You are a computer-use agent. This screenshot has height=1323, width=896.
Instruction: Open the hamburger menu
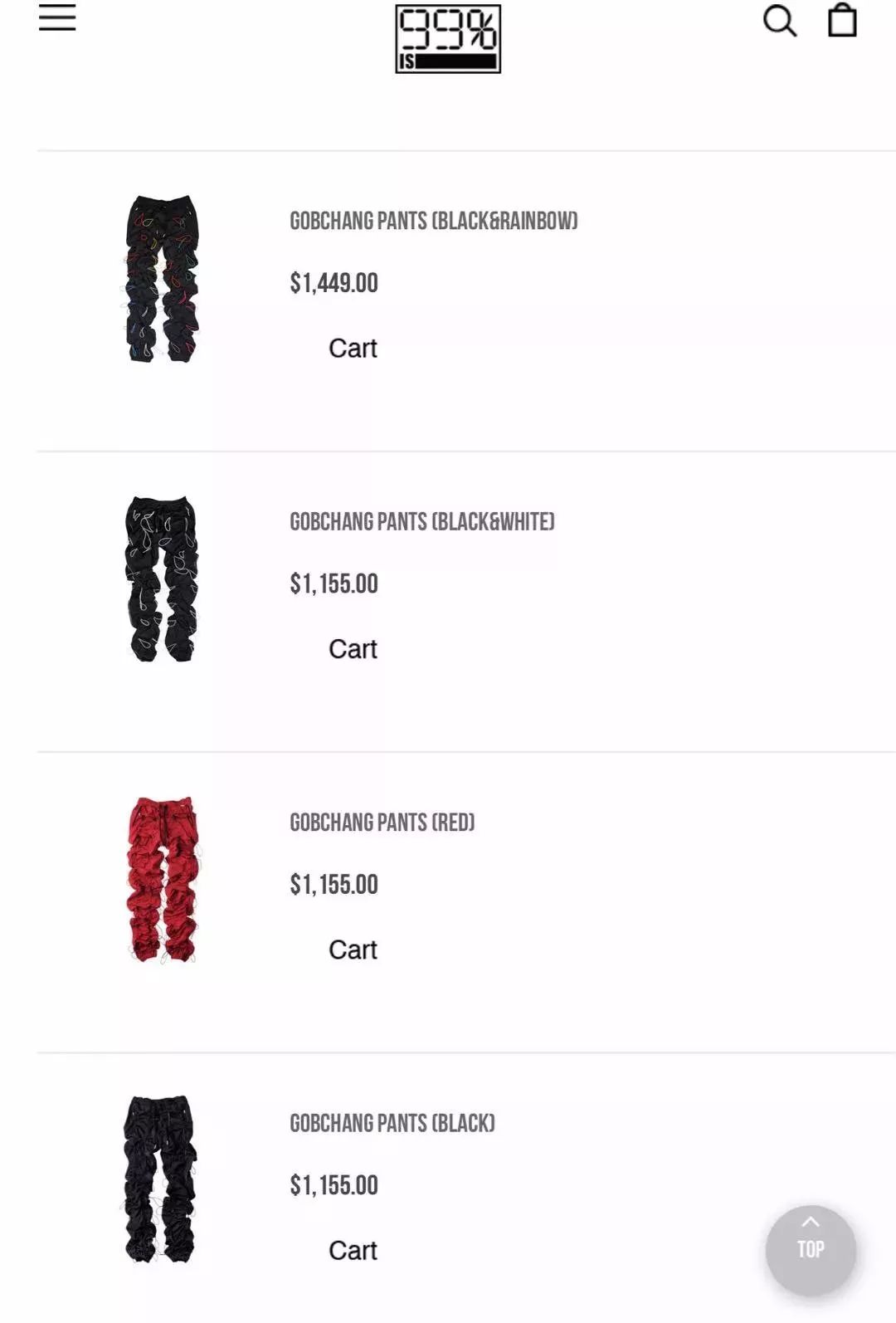click(x=57, y=17)
